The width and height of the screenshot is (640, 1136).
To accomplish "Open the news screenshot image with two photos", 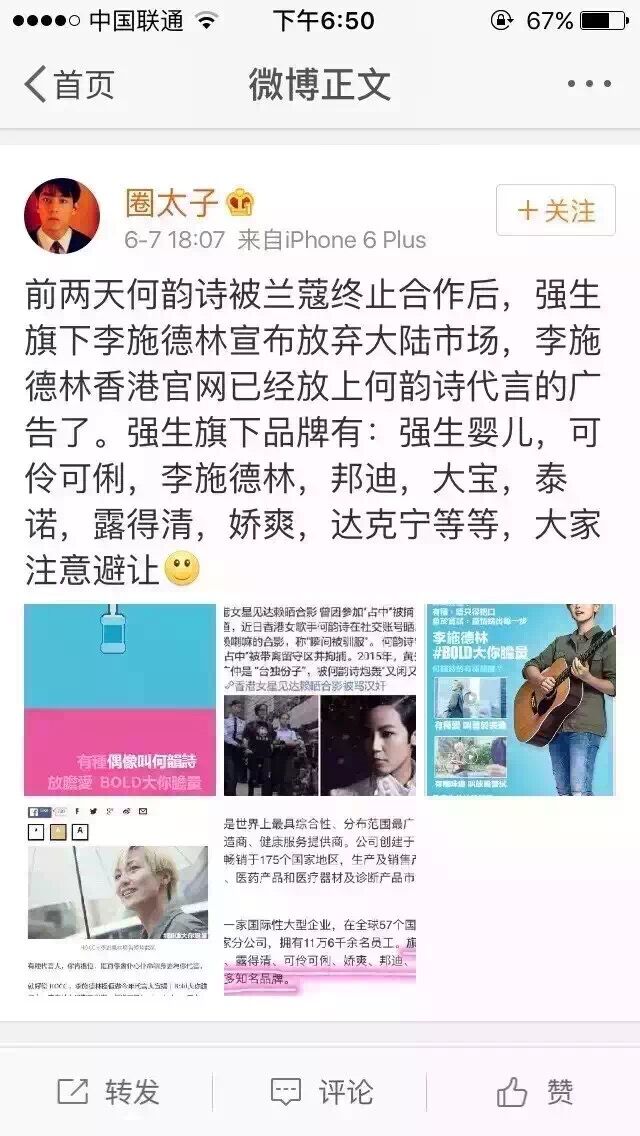I will 320,699.
